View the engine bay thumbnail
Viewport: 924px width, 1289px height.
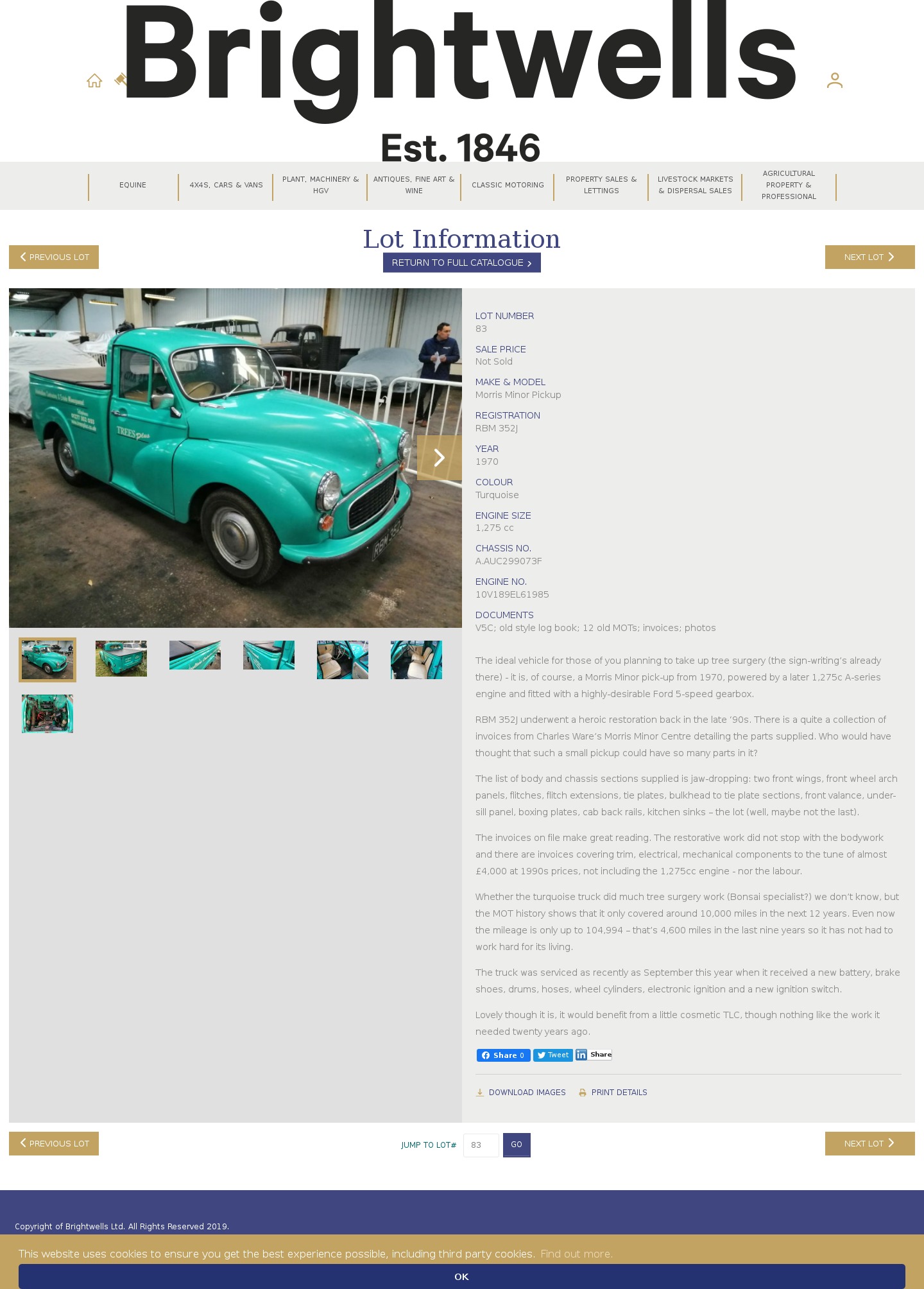[x=47, y=714]
